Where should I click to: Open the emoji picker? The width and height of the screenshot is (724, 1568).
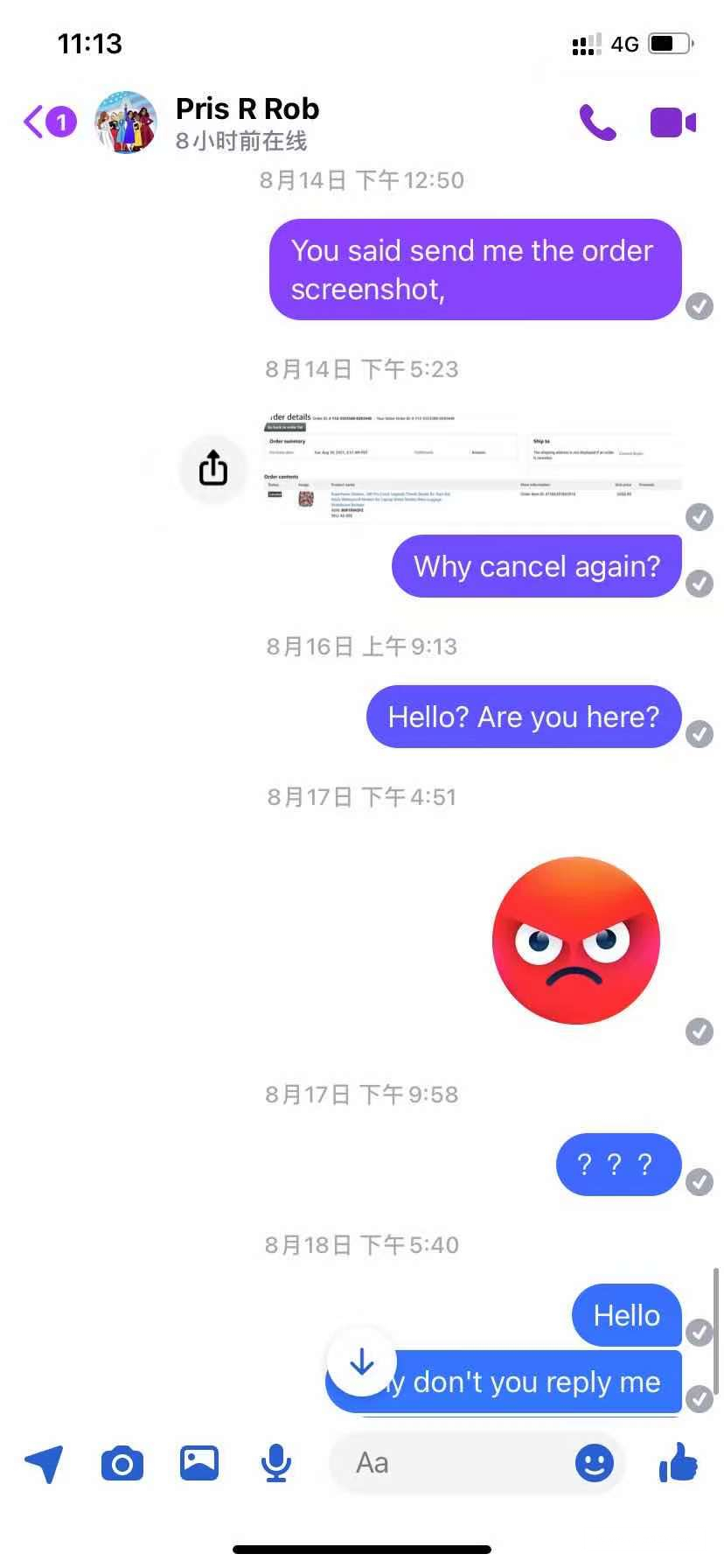[x=595, y=1463]
